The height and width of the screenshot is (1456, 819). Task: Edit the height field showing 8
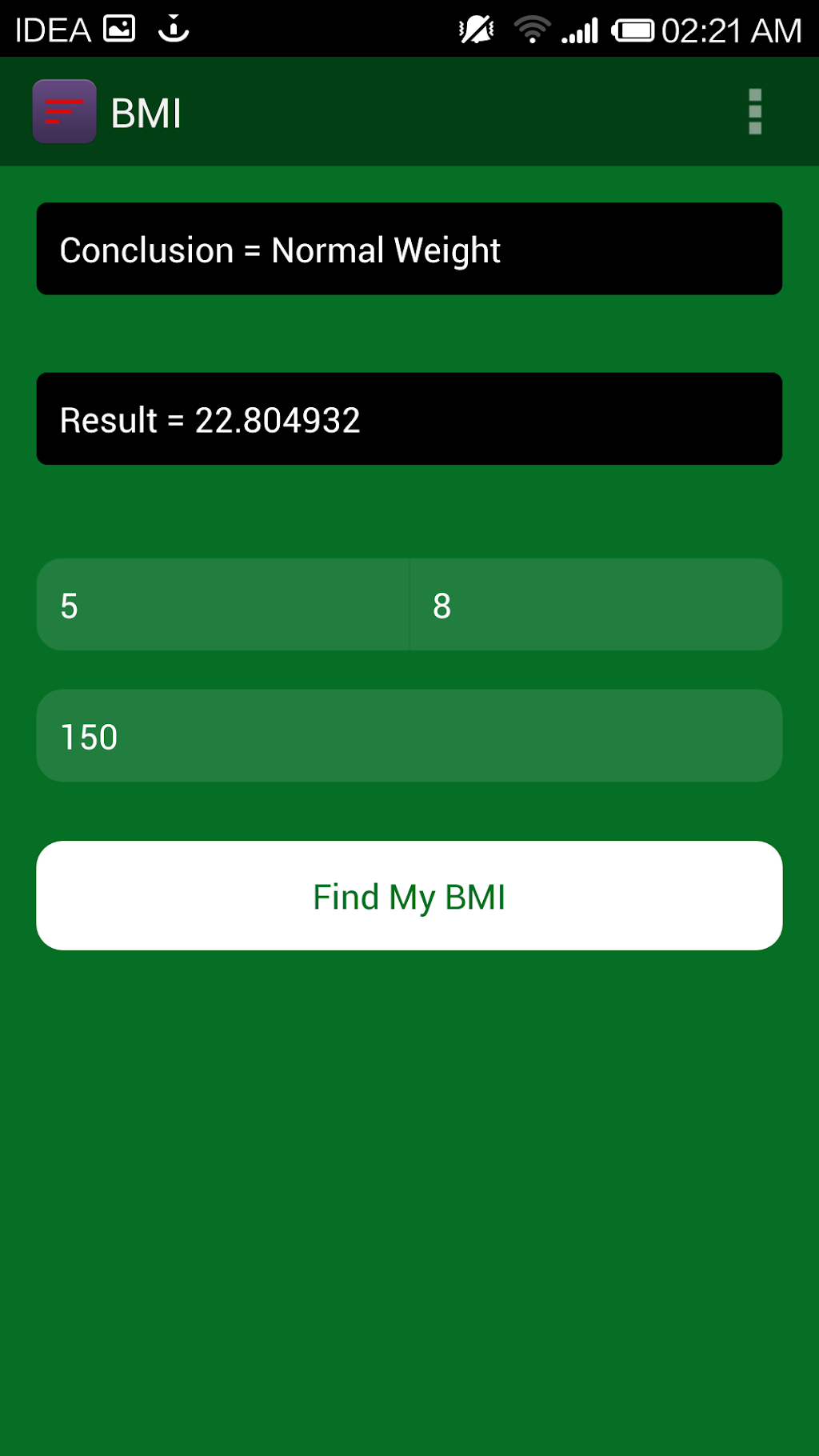[x=595, y=605]
